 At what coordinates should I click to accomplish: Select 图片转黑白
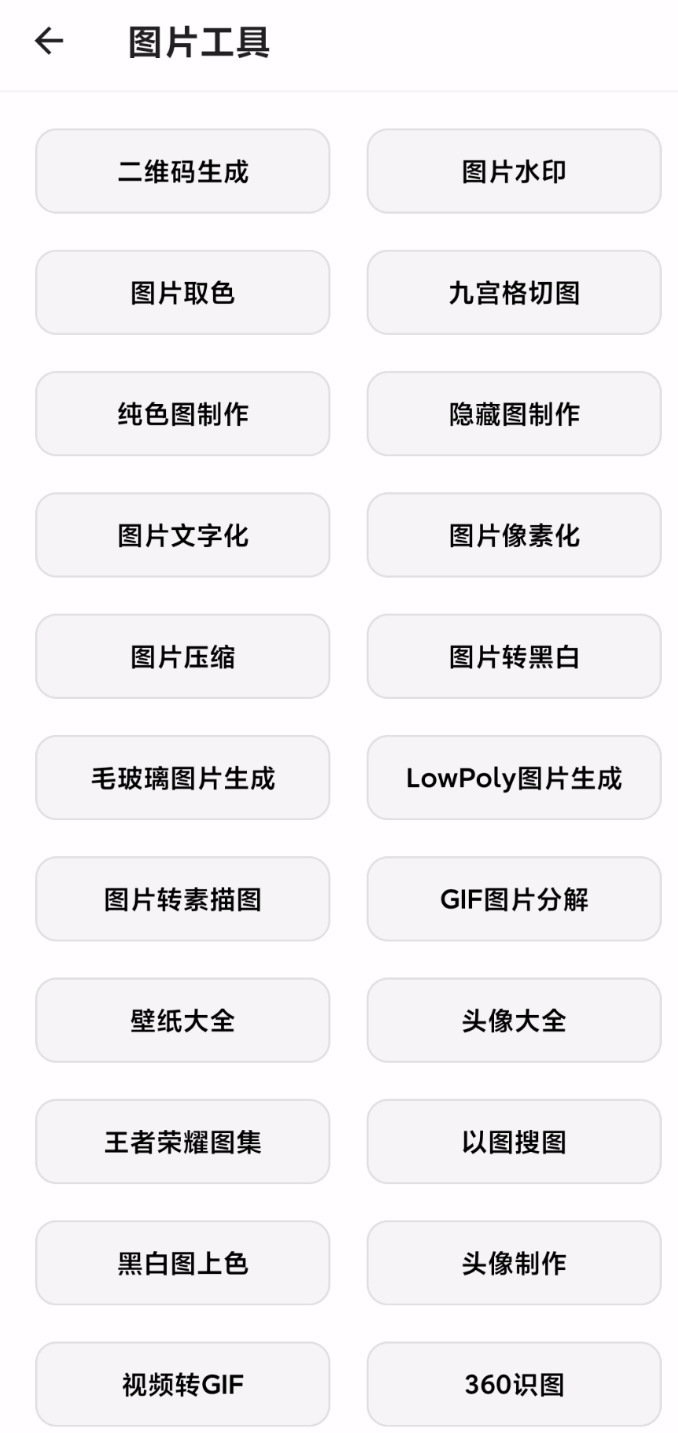click(514, 656)
